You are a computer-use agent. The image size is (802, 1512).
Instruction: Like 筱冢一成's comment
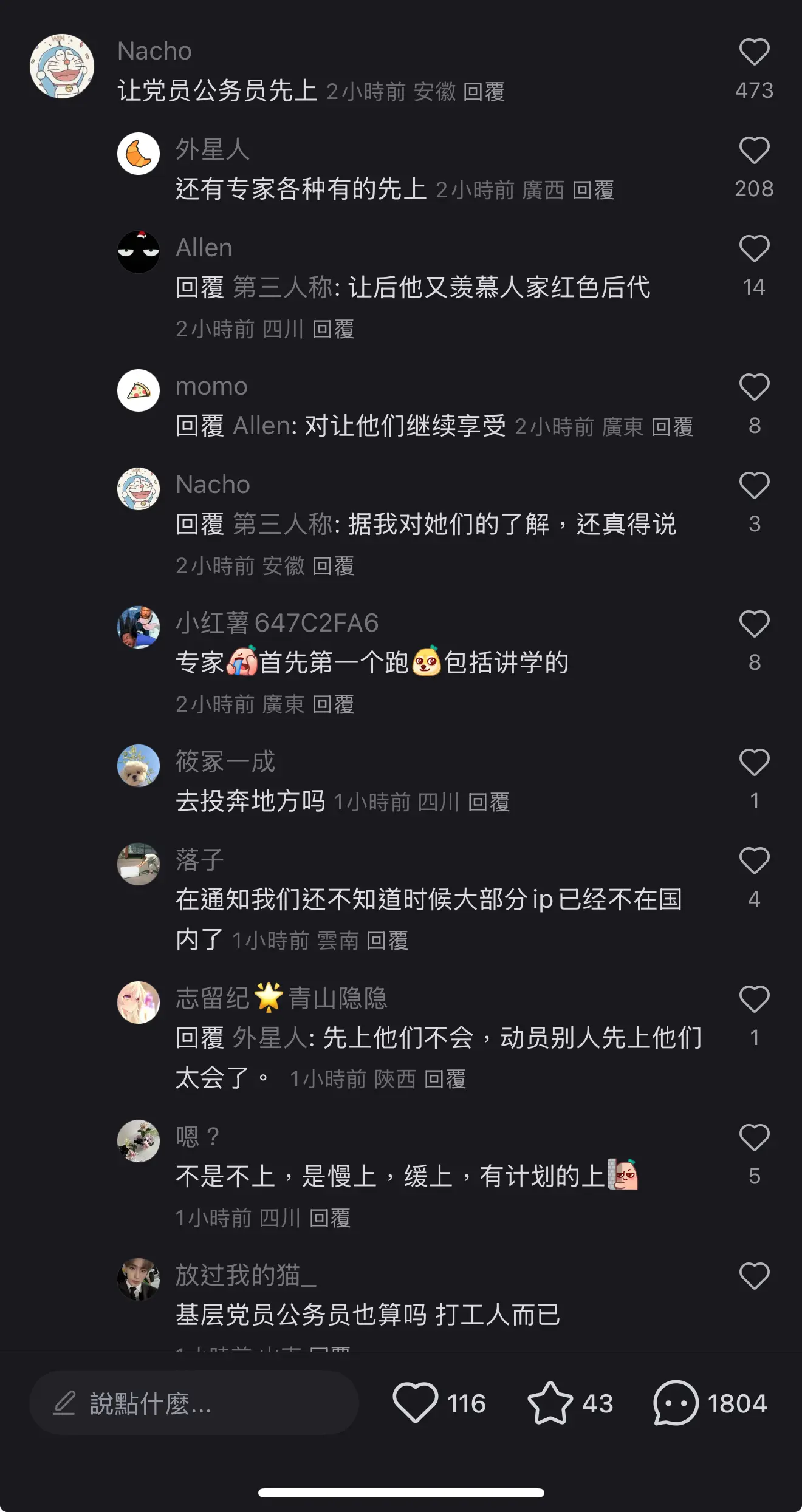coord(754,763)
